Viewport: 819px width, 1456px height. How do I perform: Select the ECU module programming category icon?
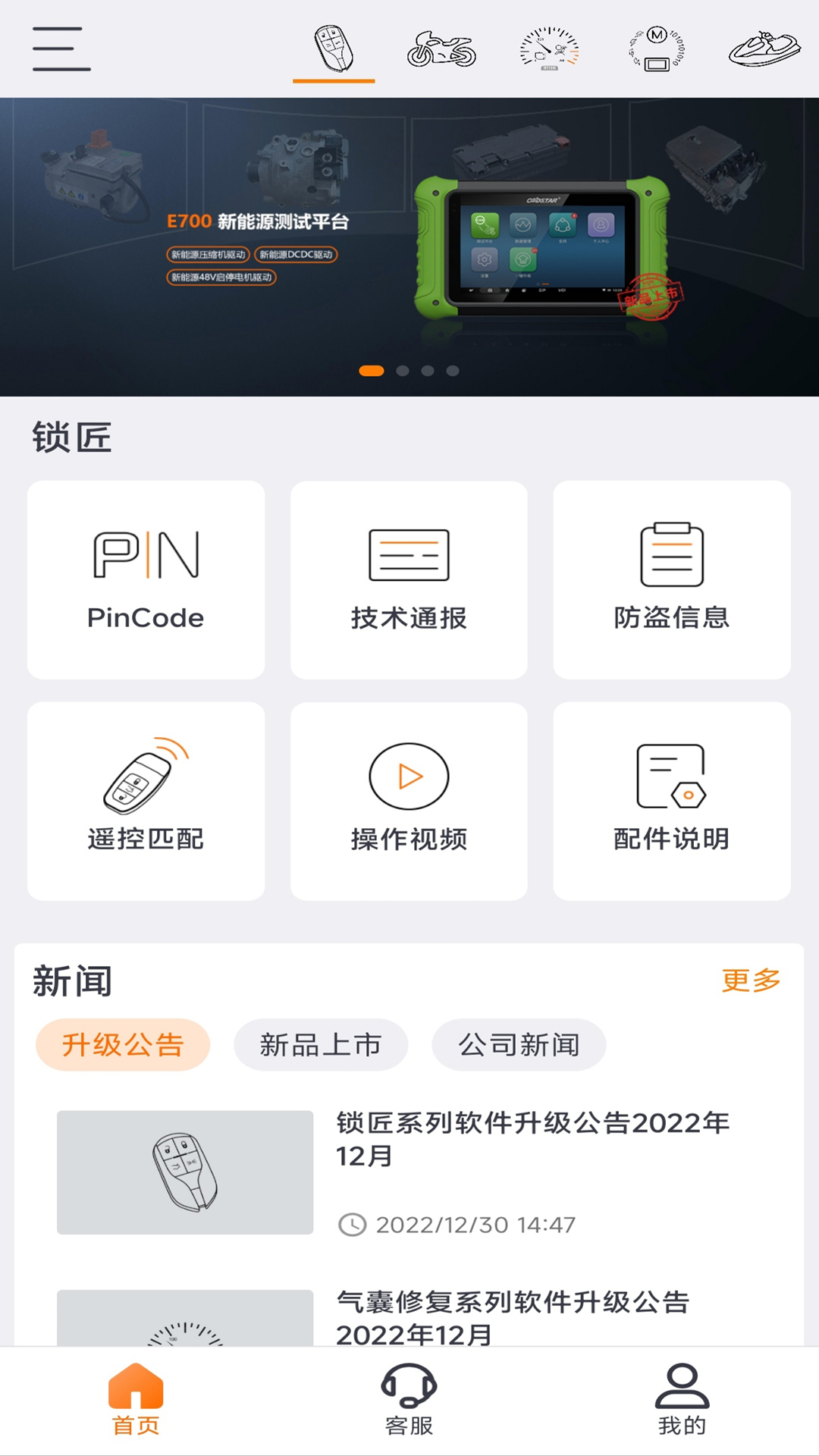654,49
